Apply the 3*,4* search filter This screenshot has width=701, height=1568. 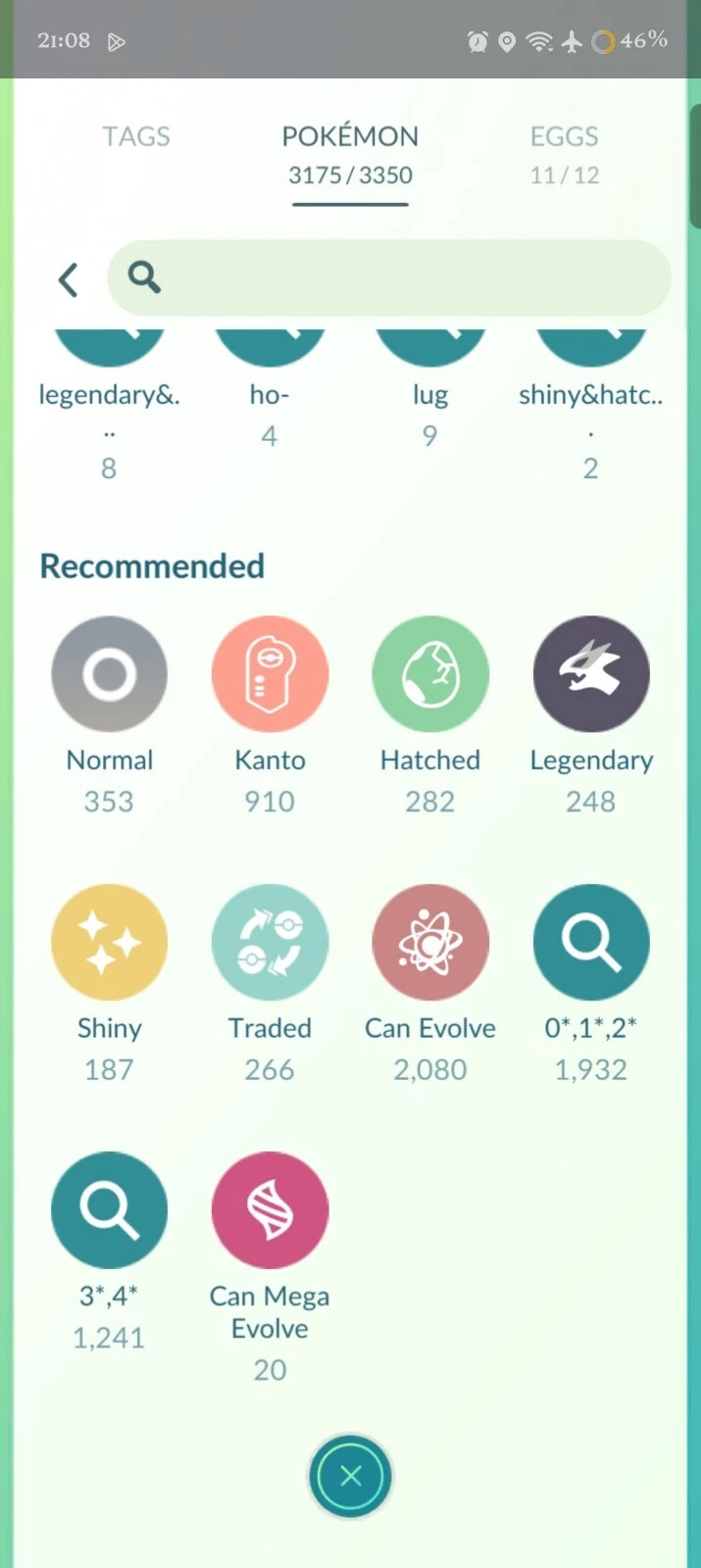pyautogui.click(x=109, y=1209)
